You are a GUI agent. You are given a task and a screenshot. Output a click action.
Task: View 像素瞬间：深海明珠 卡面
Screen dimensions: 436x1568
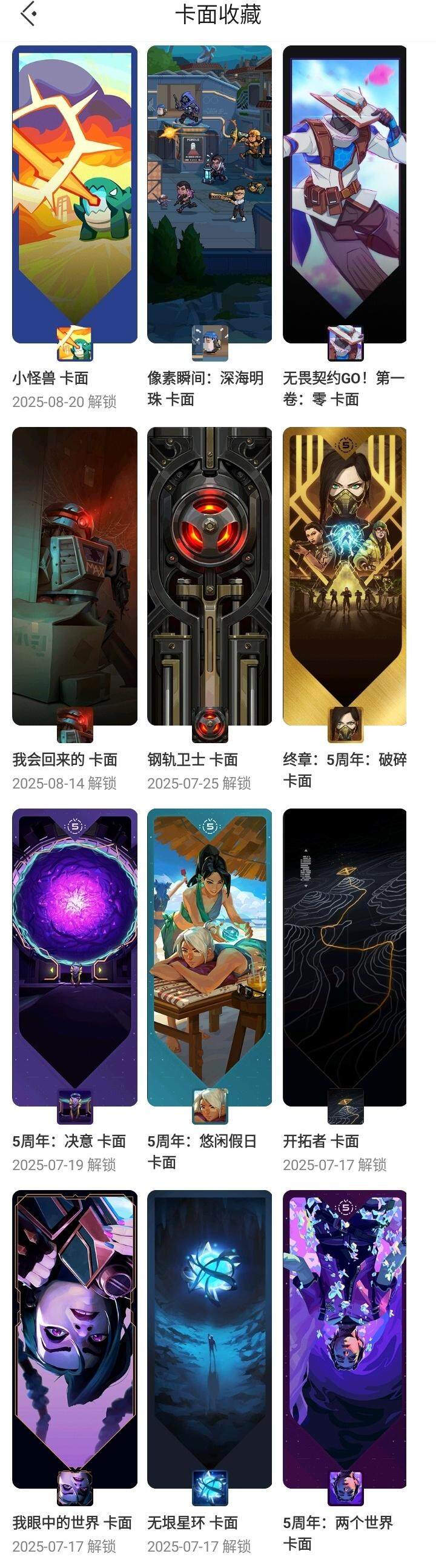pyautogui.click(x=210, y=195)
